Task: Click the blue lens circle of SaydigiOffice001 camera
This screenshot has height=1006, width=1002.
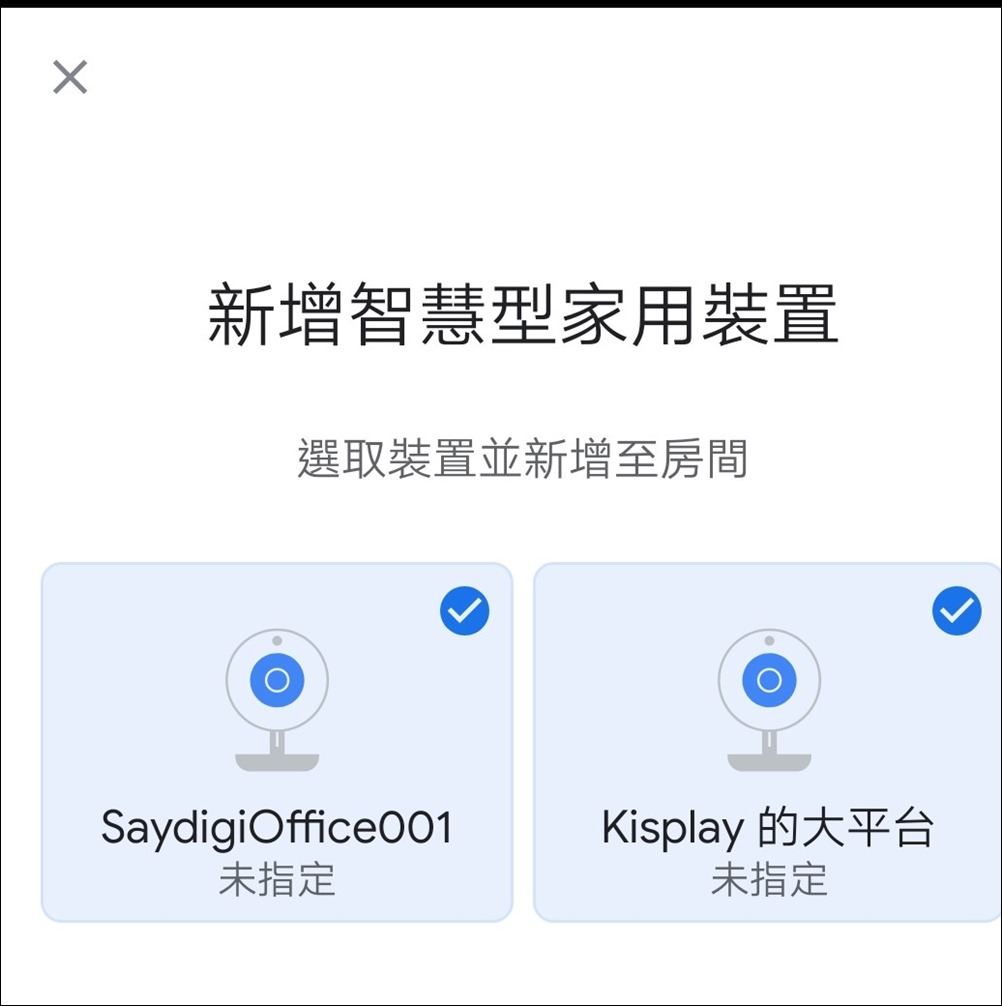Action: 278,680
